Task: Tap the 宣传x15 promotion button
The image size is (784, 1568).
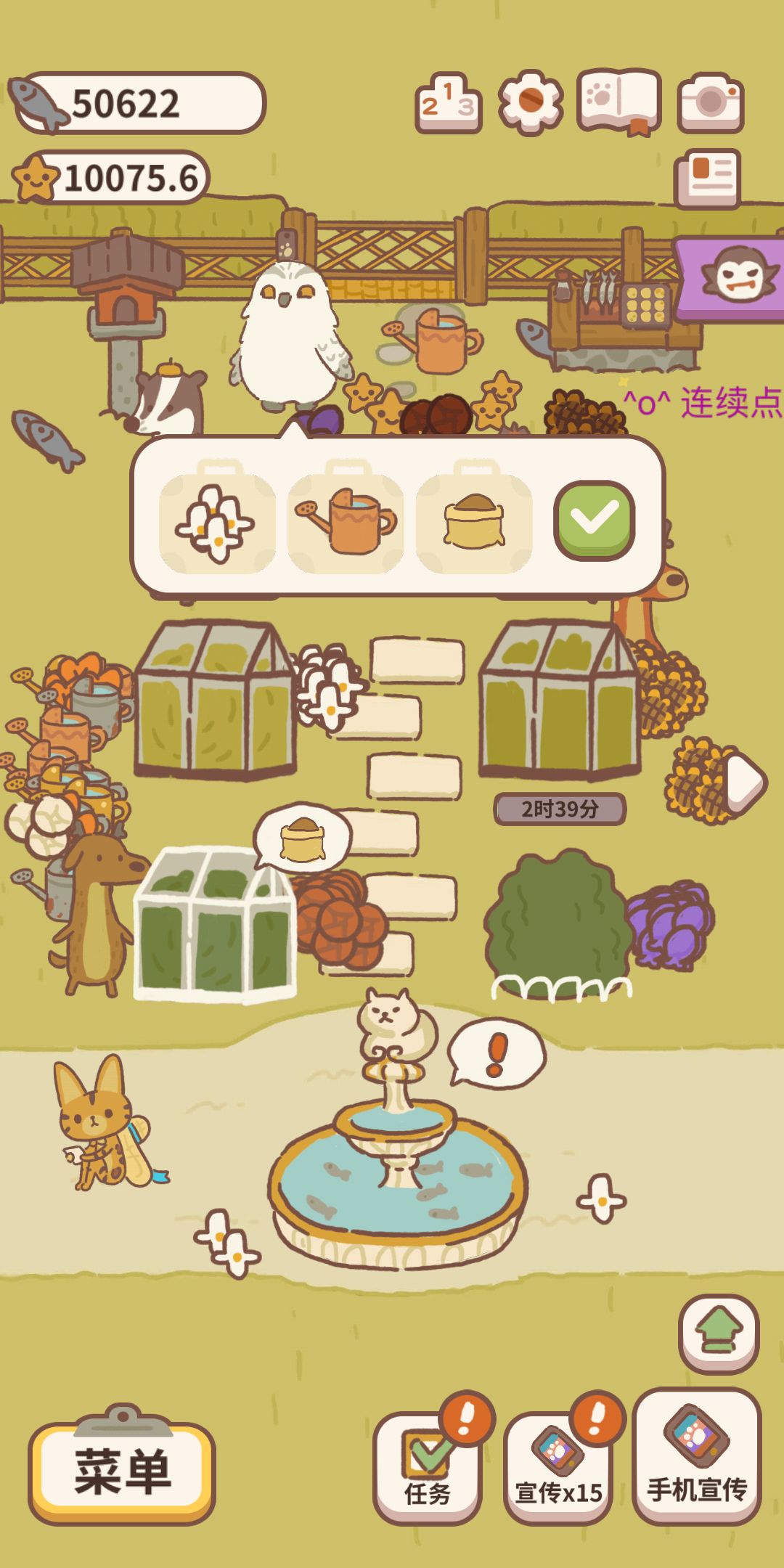Action: [558, 1468]
